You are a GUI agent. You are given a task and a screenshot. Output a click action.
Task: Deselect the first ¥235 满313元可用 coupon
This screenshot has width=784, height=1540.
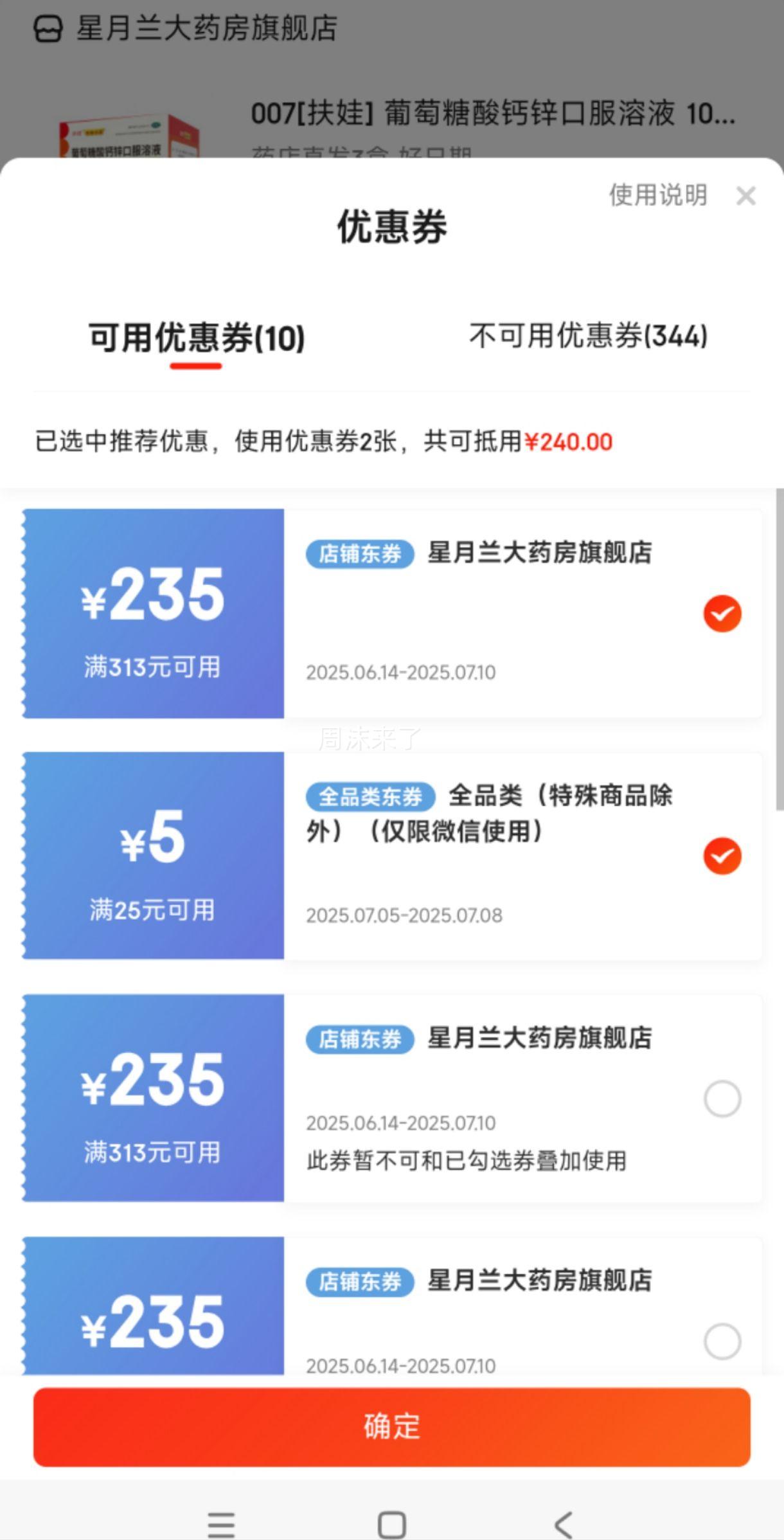(x=722, y=613)
